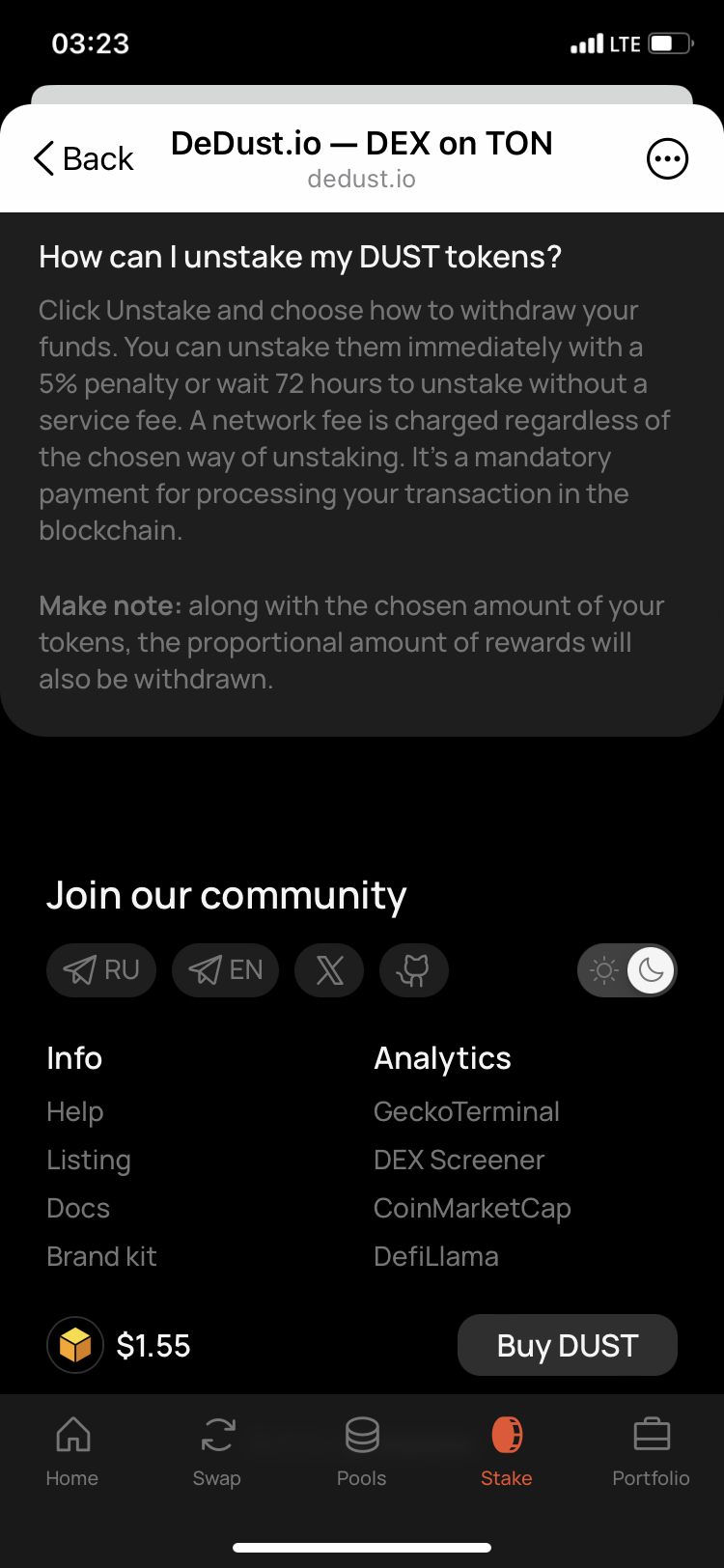Open the GitHub repository link

tap(414, 969)
